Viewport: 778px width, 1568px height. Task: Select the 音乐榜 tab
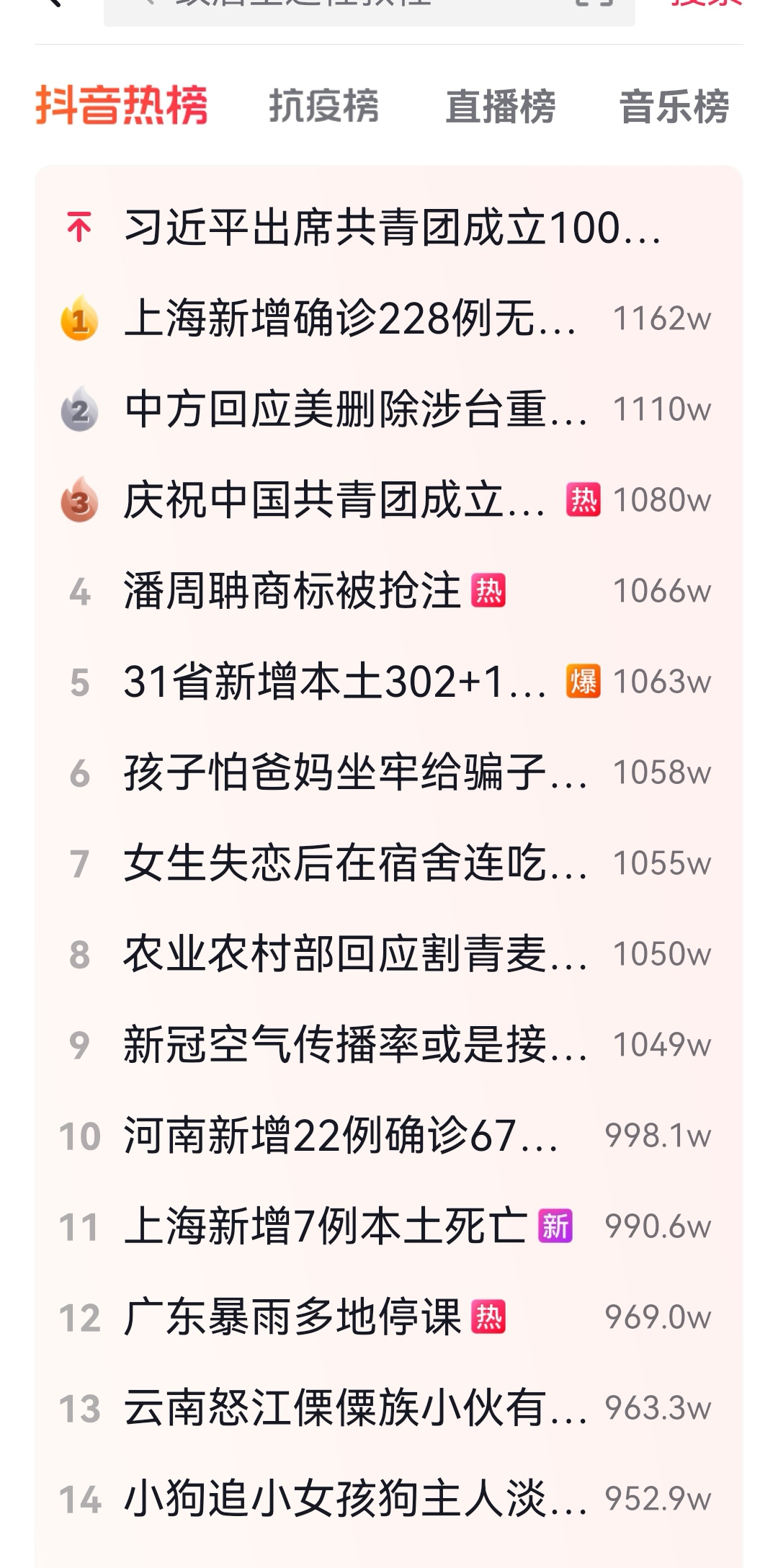(674, 107)
